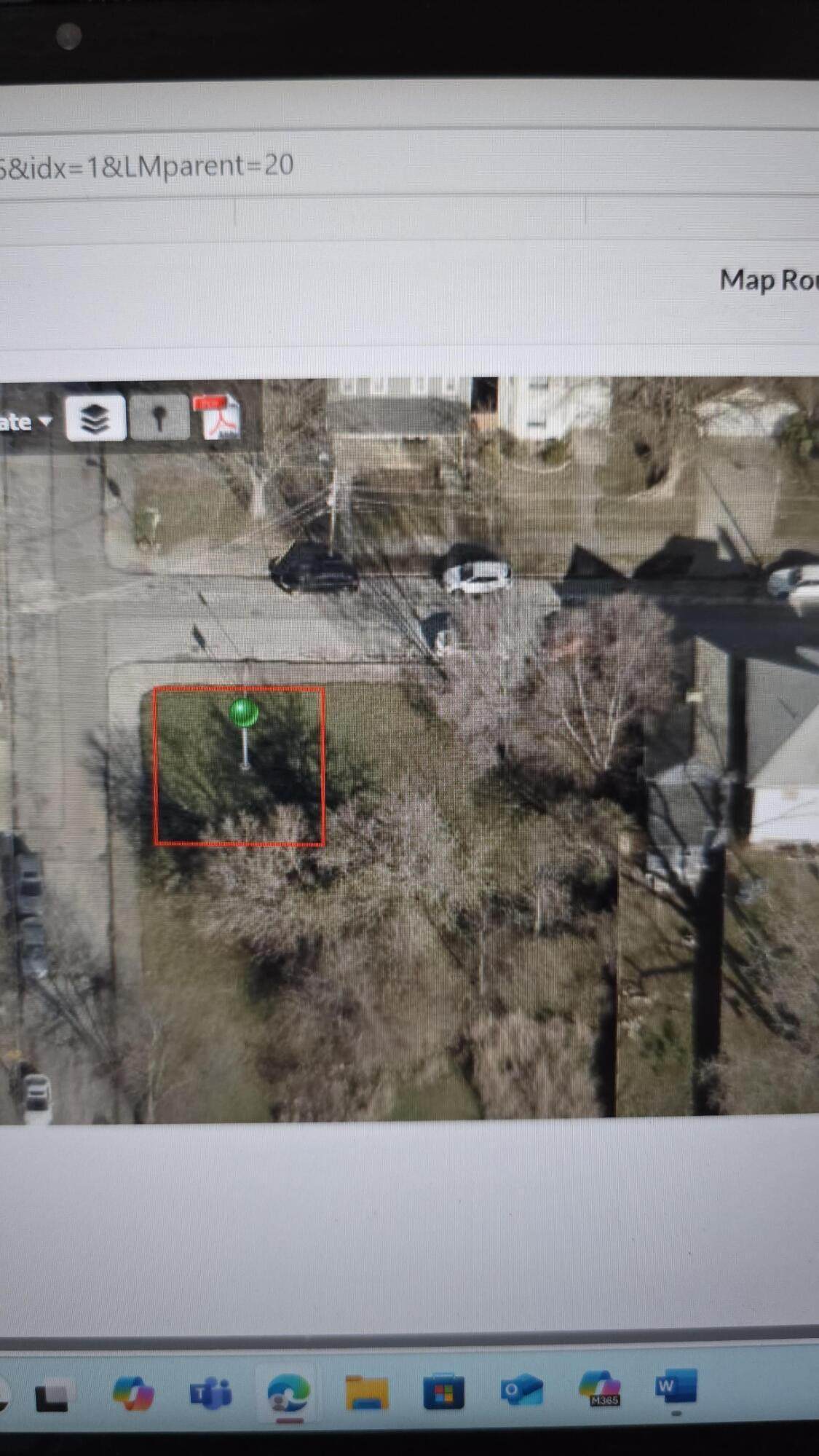Open File Explorer from the taskbar

(x=366, y=1393)
